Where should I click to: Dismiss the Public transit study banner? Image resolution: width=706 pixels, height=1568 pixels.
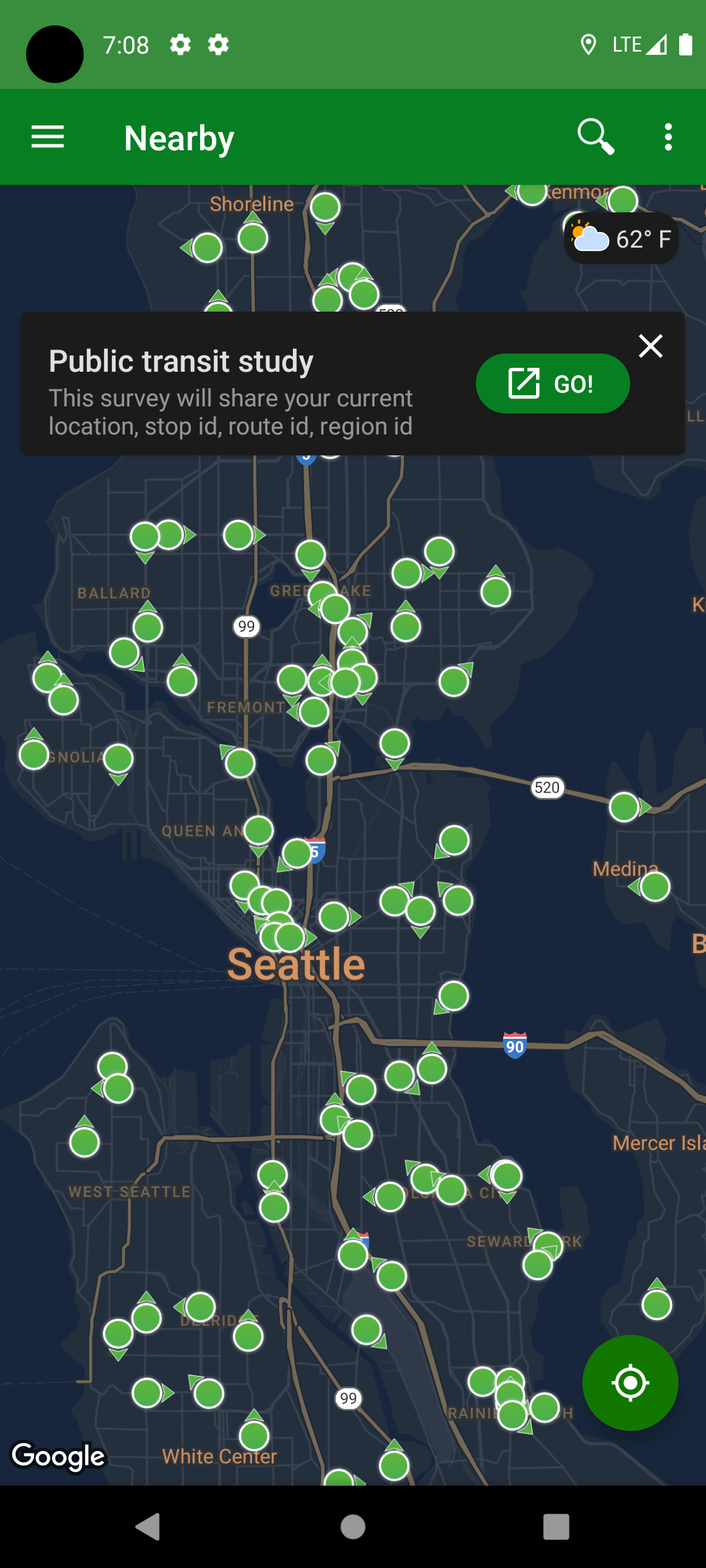[650, 346]
